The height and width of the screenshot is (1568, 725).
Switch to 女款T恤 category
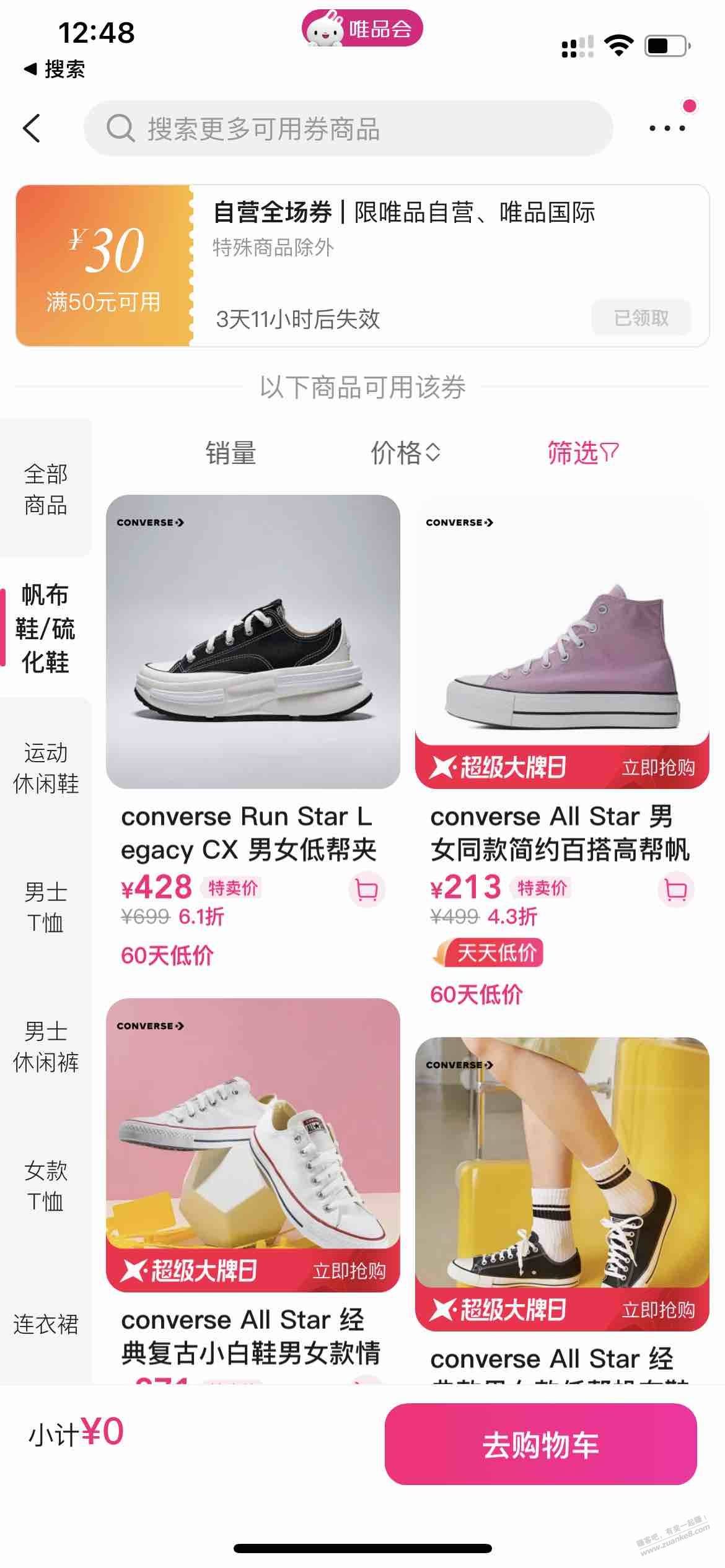(x=45, y=1186)
